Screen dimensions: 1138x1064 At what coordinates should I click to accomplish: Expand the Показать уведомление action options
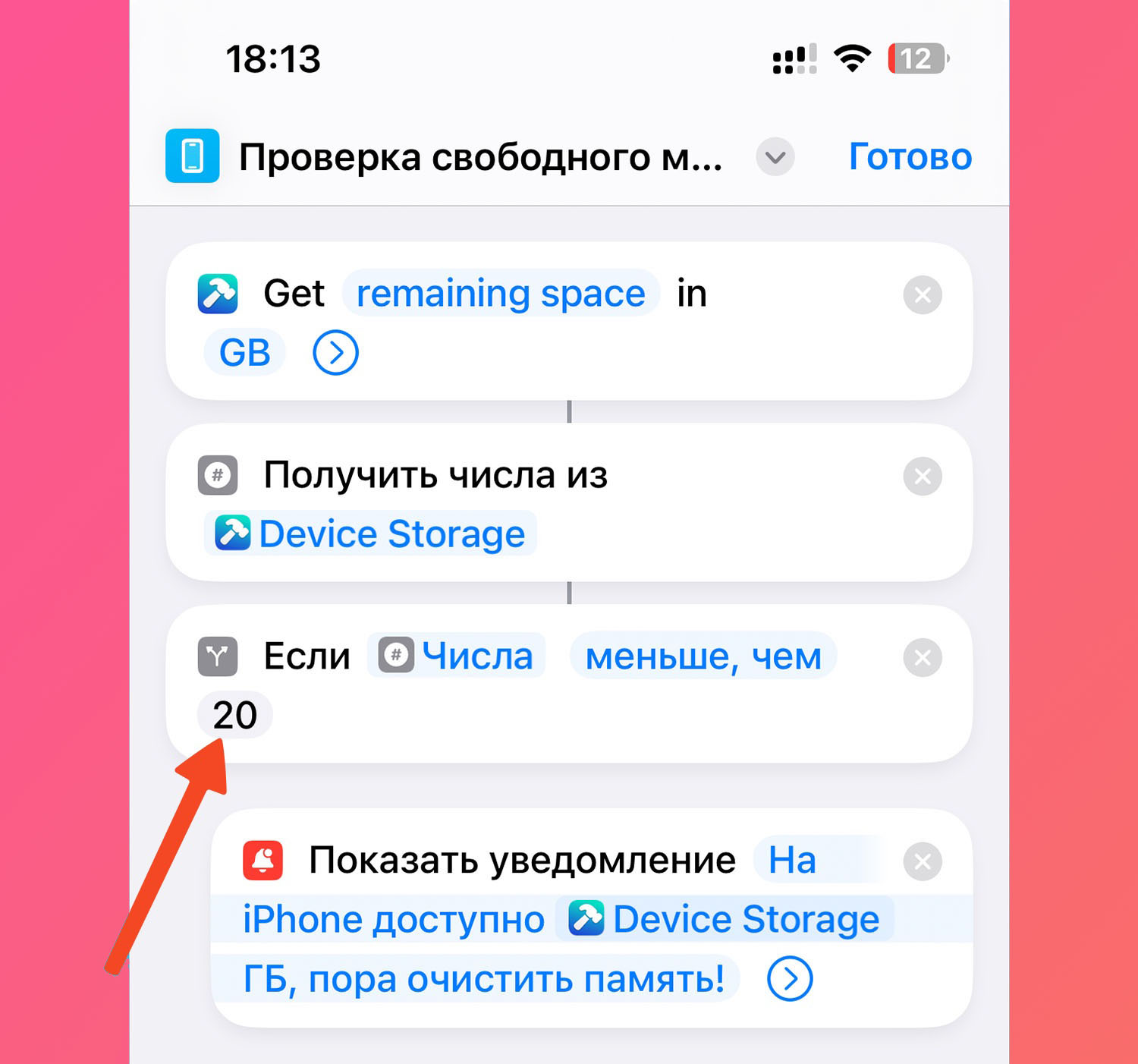tap(790, 979)
